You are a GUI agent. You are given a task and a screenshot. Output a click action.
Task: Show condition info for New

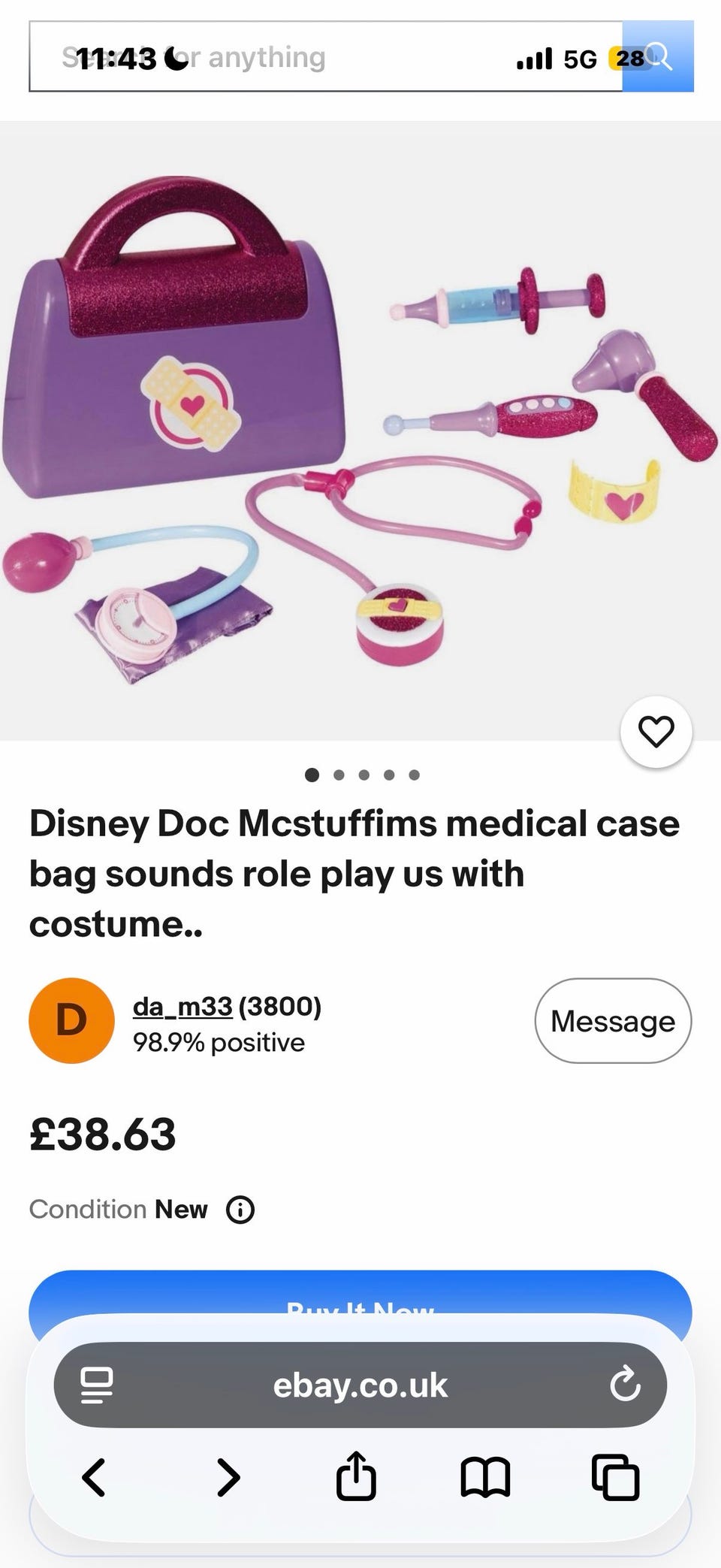pos(240,1210)
